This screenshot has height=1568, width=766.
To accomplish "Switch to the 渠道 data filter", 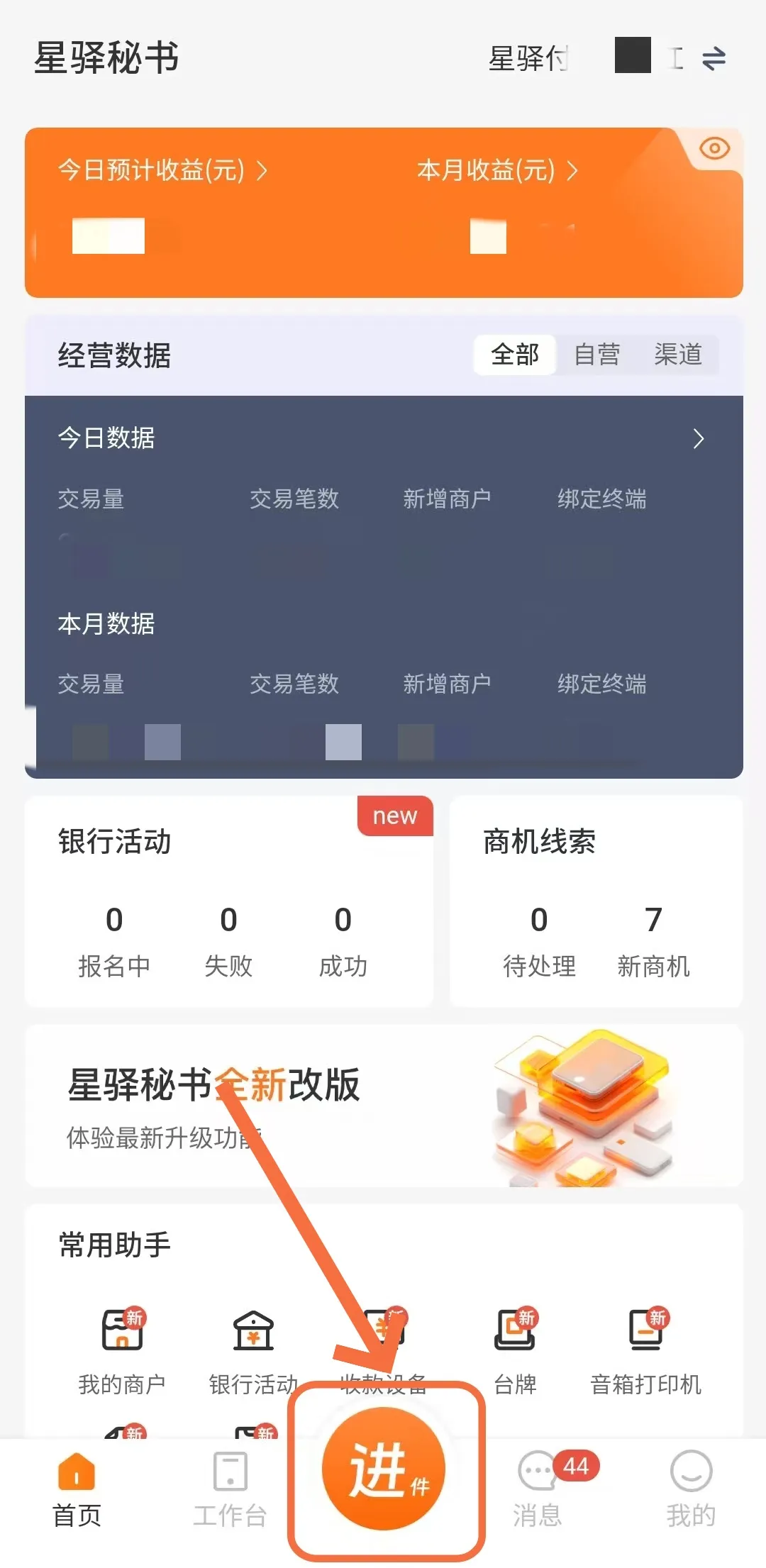I will pyautogui.click(x=678, y=355).
